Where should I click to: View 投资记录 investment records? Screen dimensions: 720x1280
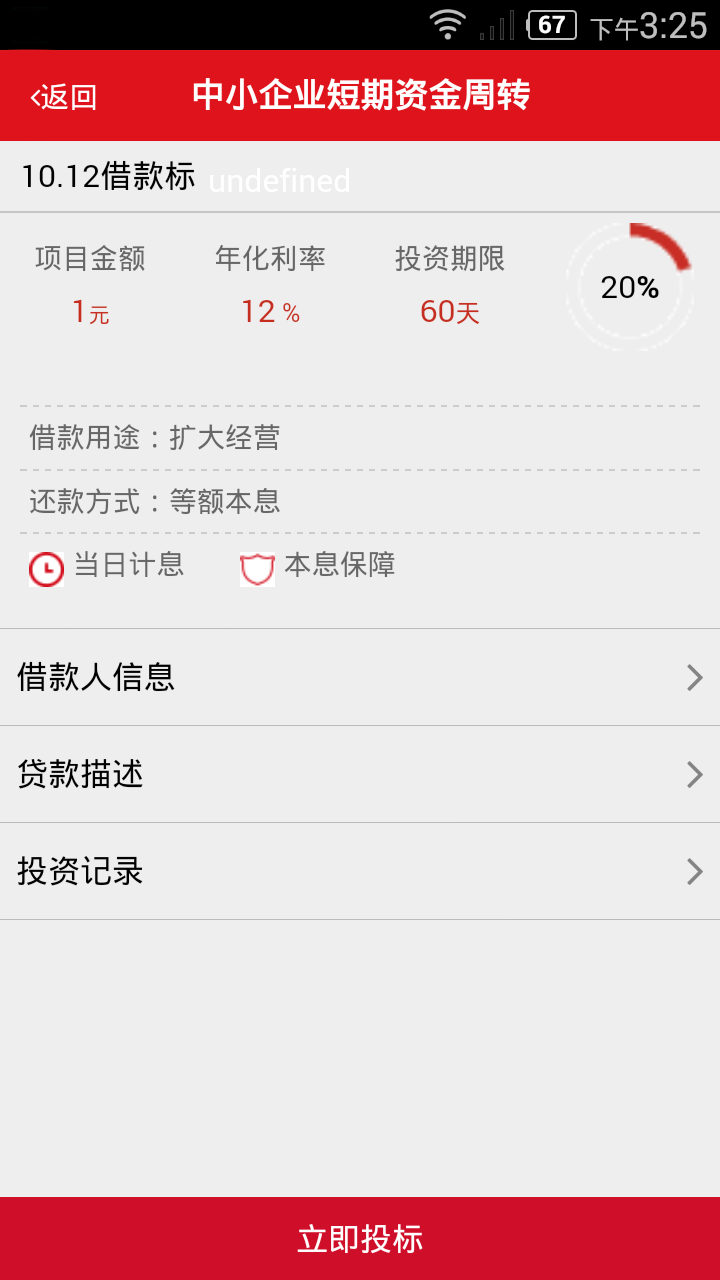point(360,871)
